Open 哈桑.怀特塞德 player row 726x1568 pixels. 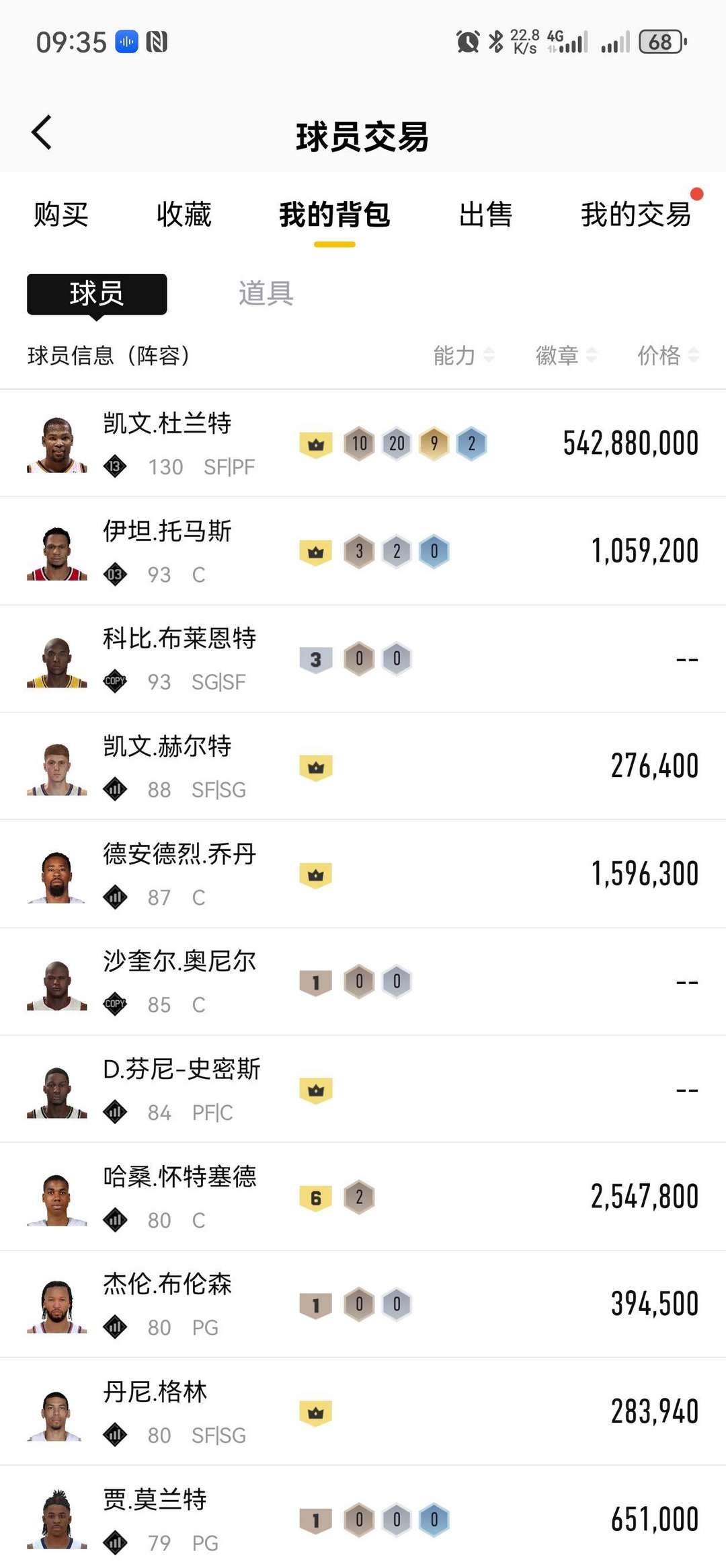coord(363,1197)
